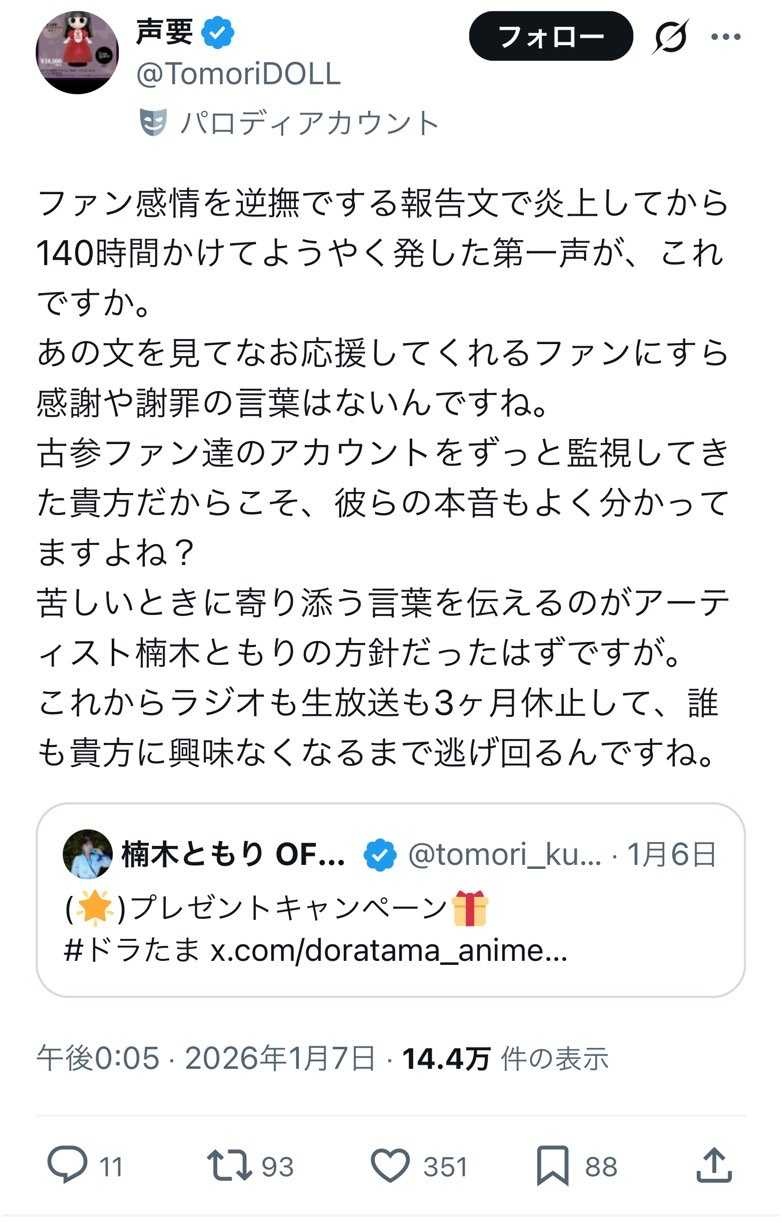Open the #ドラたま hashtag
782x1223 pixels.
[x=130, y=950]
